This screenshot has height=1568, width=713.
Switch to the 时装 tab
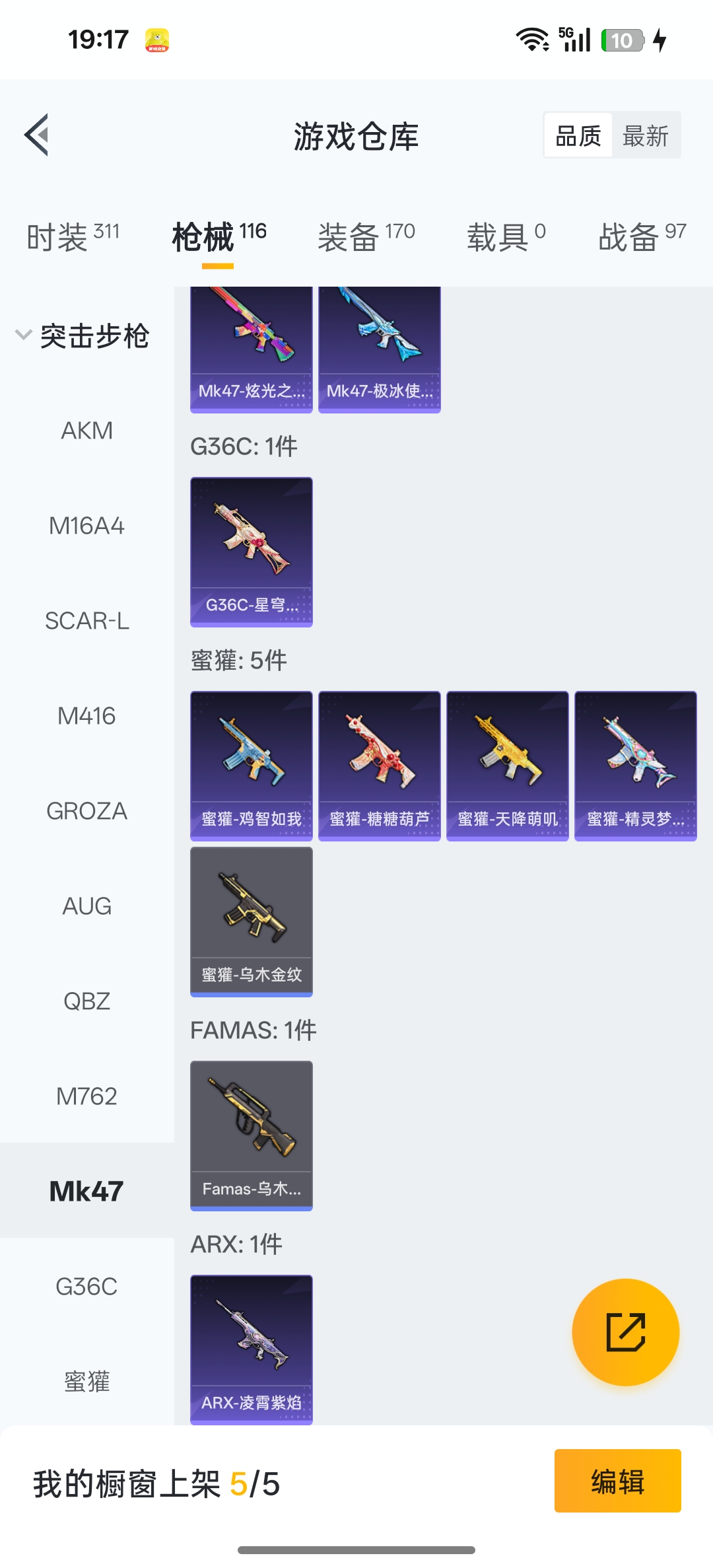click(73, 236)
